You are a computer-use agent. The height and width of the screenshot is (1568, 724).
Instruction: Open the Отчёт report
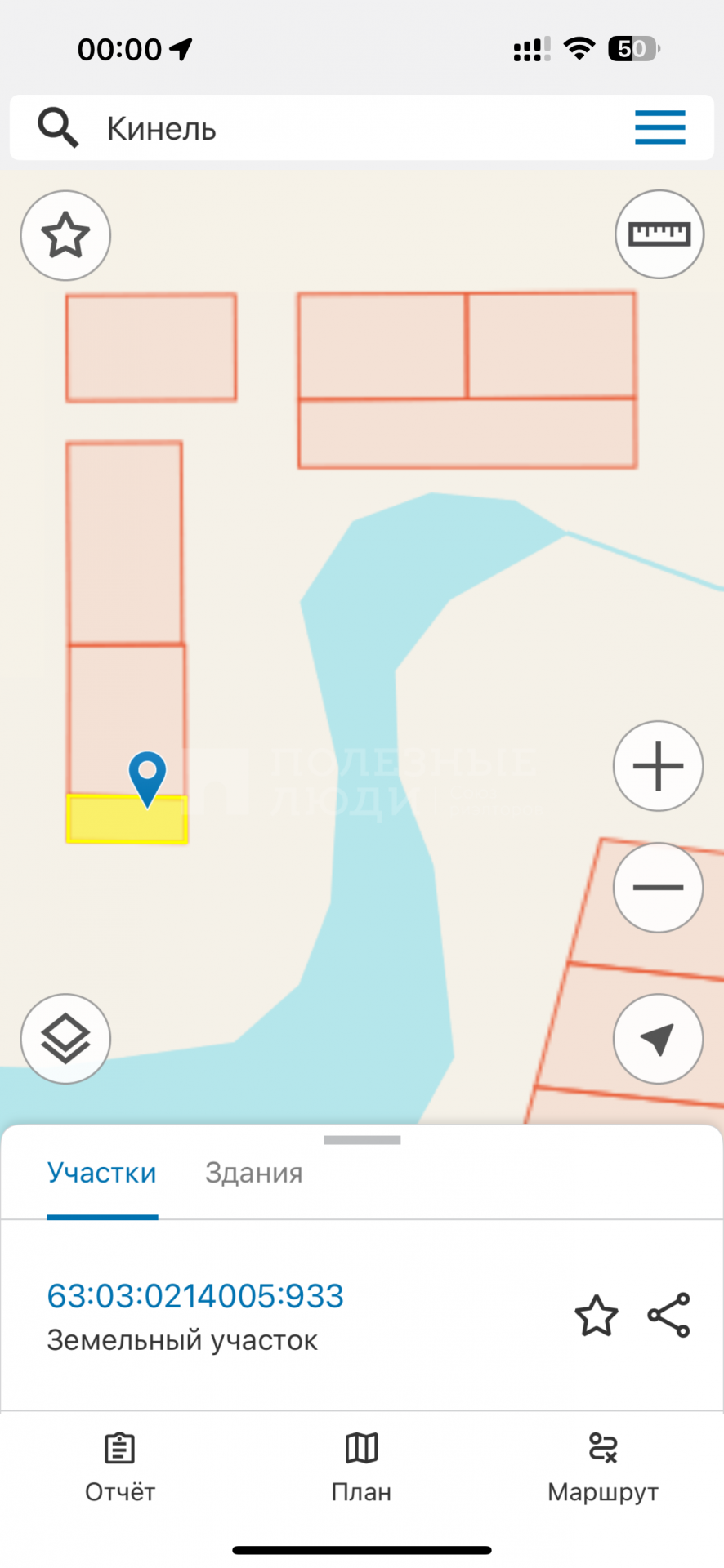pyautogui.click(x=120, y=1468)
